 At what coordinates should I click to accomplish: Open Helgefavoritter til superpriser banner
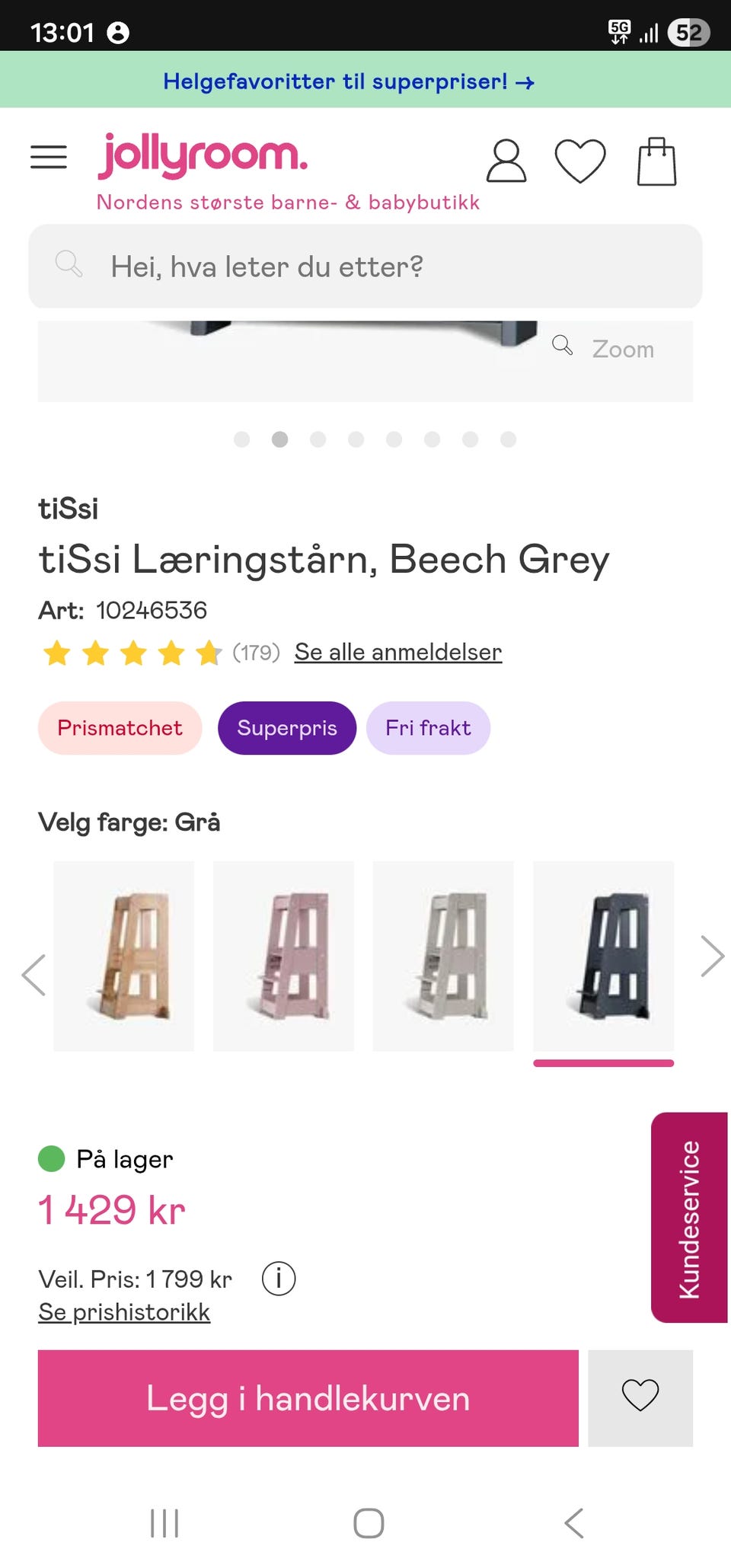click(x=348, y=81)
